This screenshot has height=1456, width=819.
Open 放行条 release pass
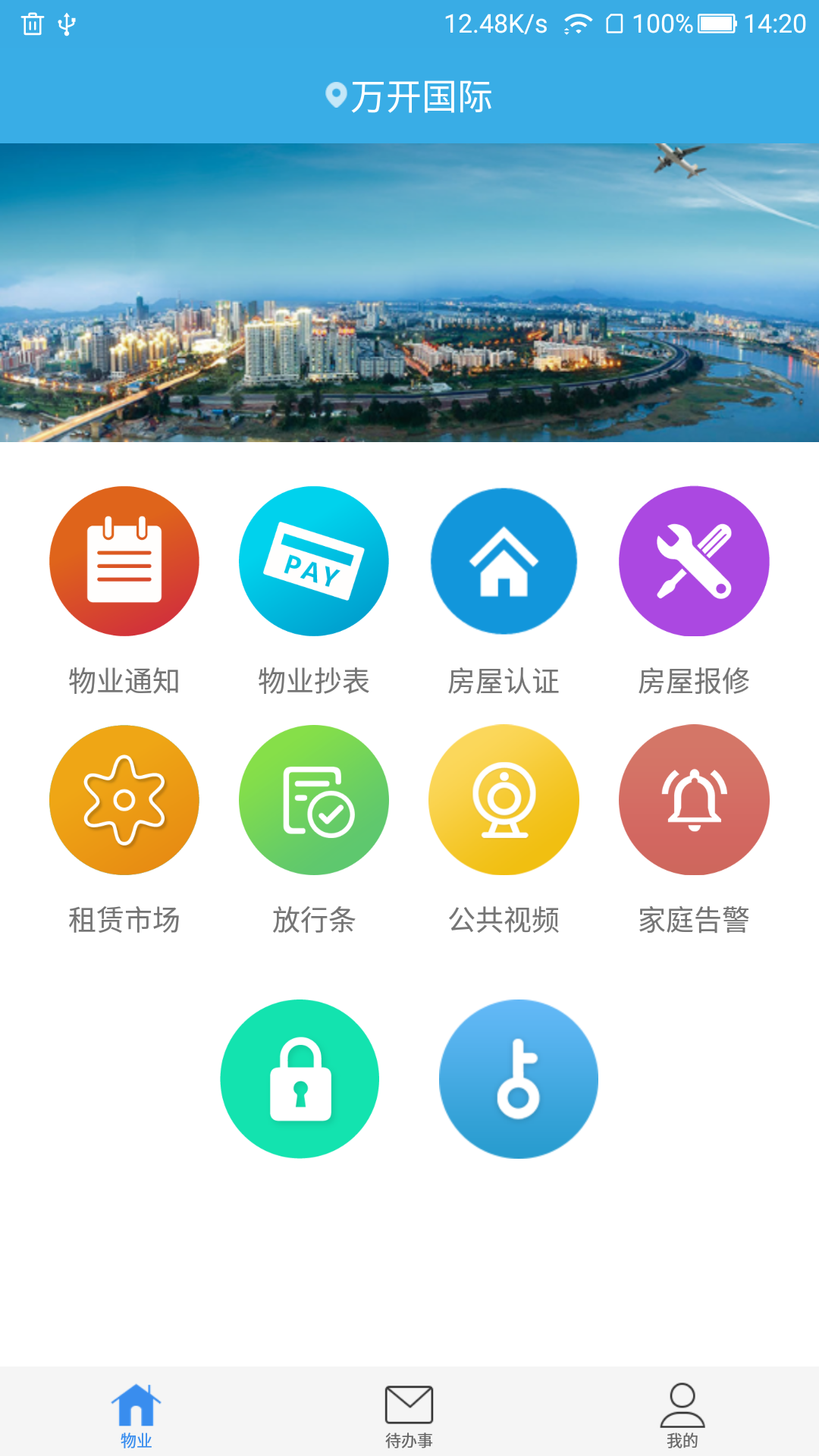[314, 800]
